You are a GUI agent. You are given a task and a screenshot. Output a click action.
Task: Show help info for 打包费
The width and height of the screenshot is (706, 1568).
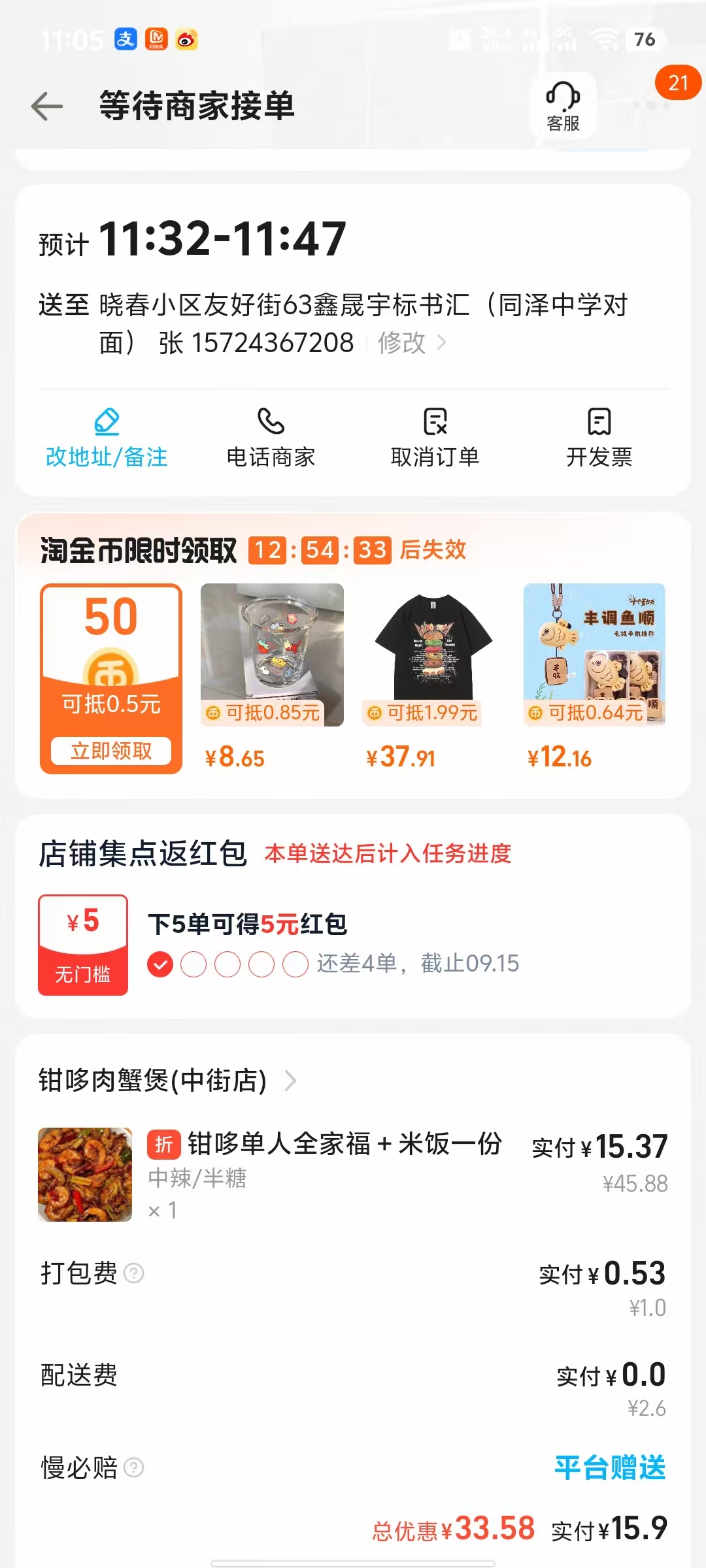tap(134, 1273)
